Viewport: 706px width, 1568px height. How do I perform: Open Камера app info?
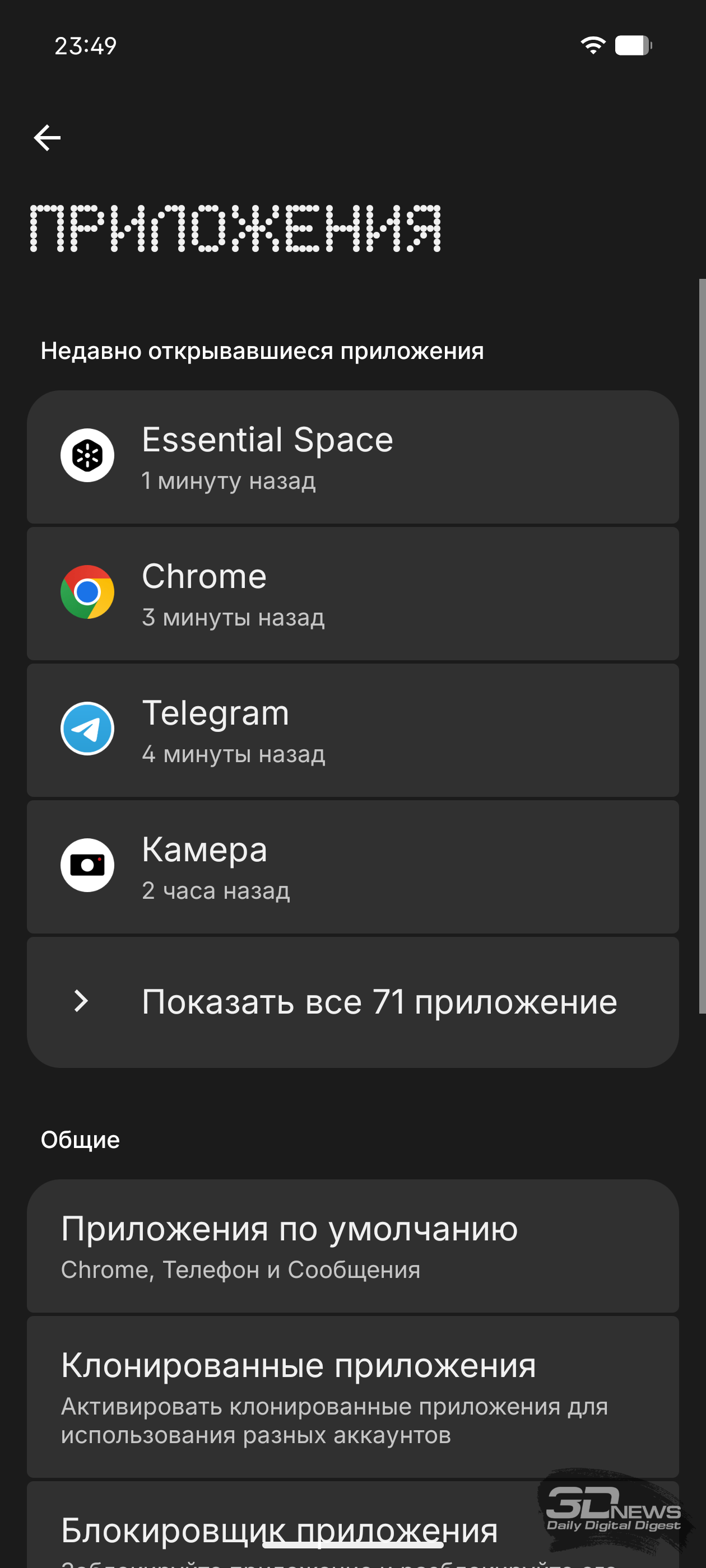coord(352,867)
